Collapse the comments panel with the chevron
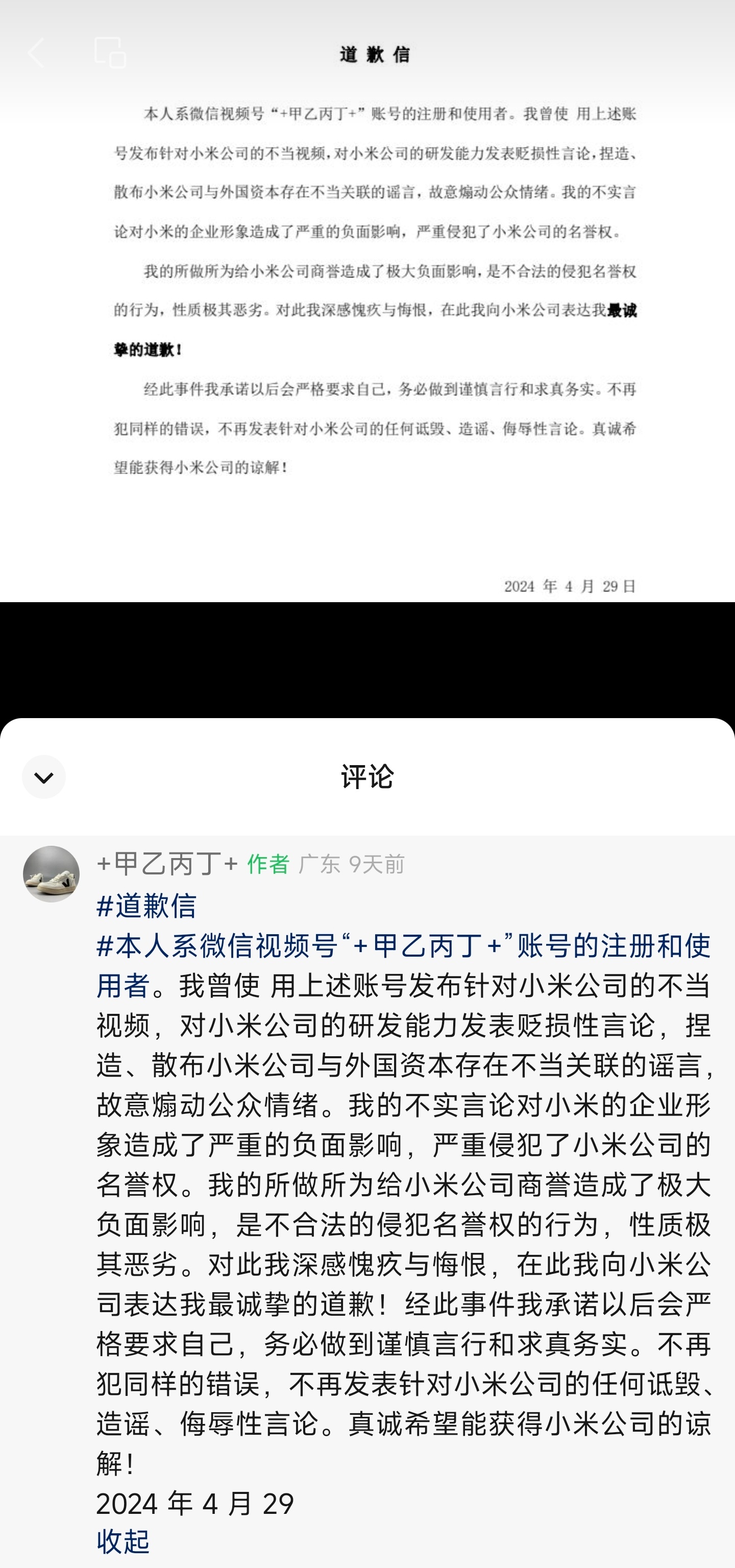The image size is (735, 1568). point(44,777)
